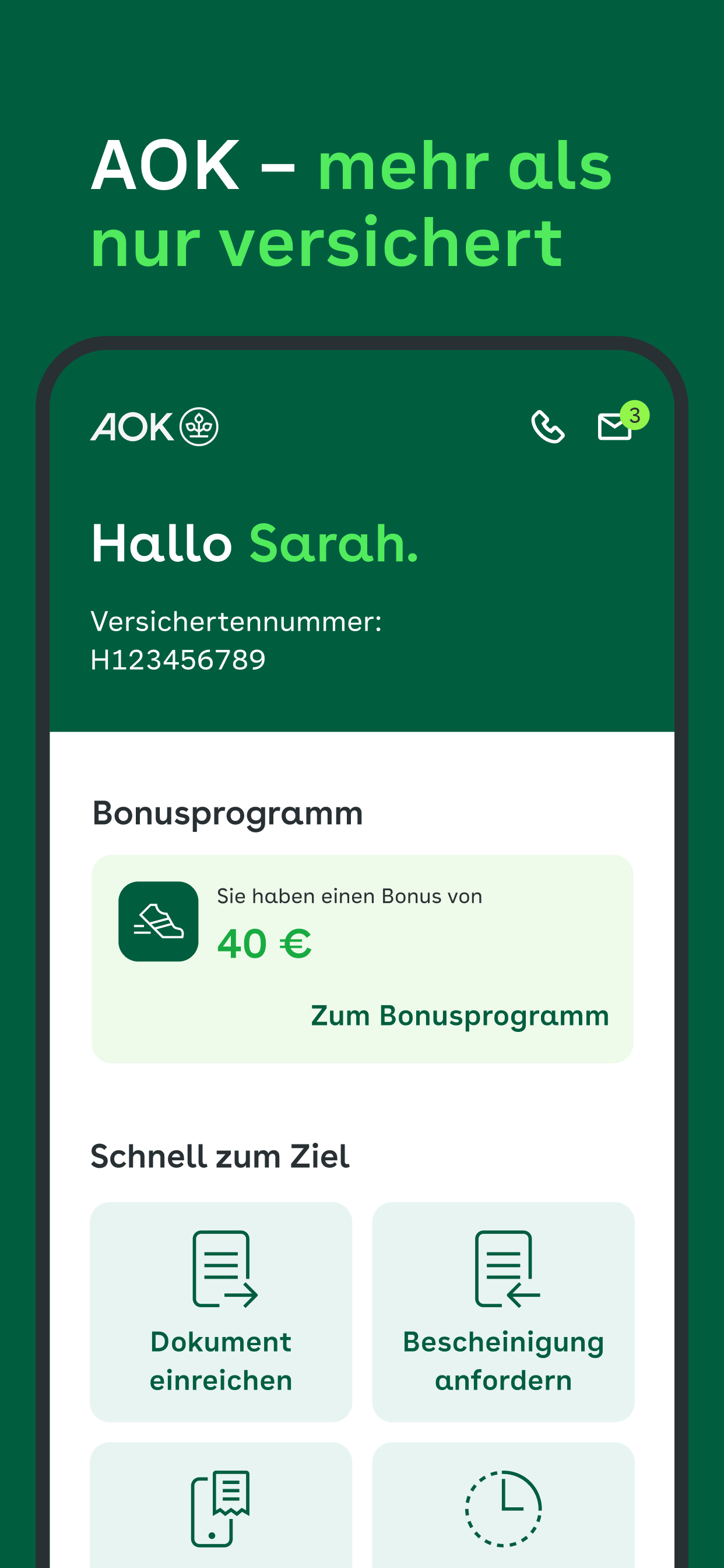Click the AOK tree logo emblem
This screenshot has height=1568, width=724.
point(200,426)
